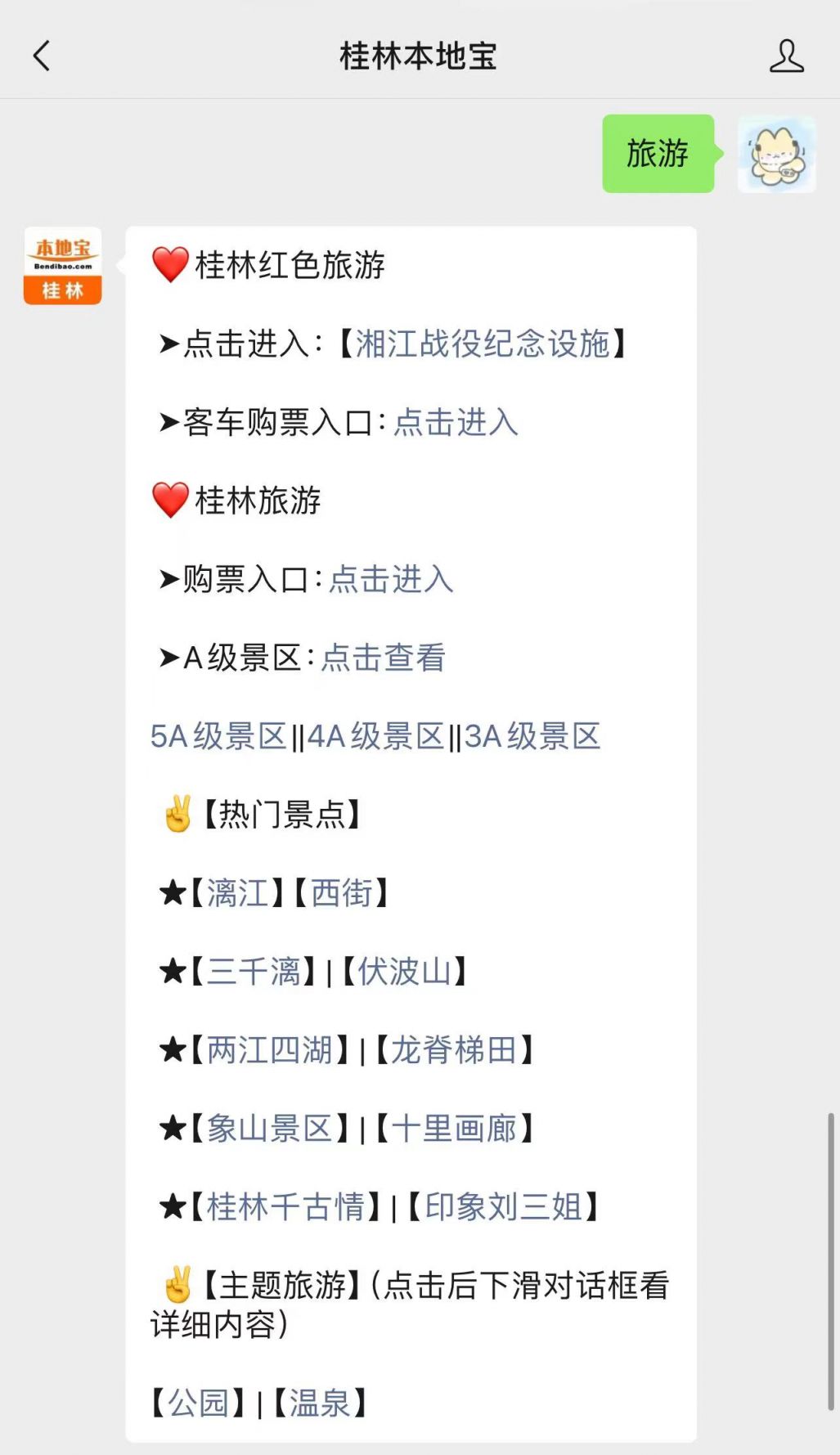This screenshot has height=1455, width=840.
Task: Select the 温泉 theme link
Action: tap(320, 1403)
